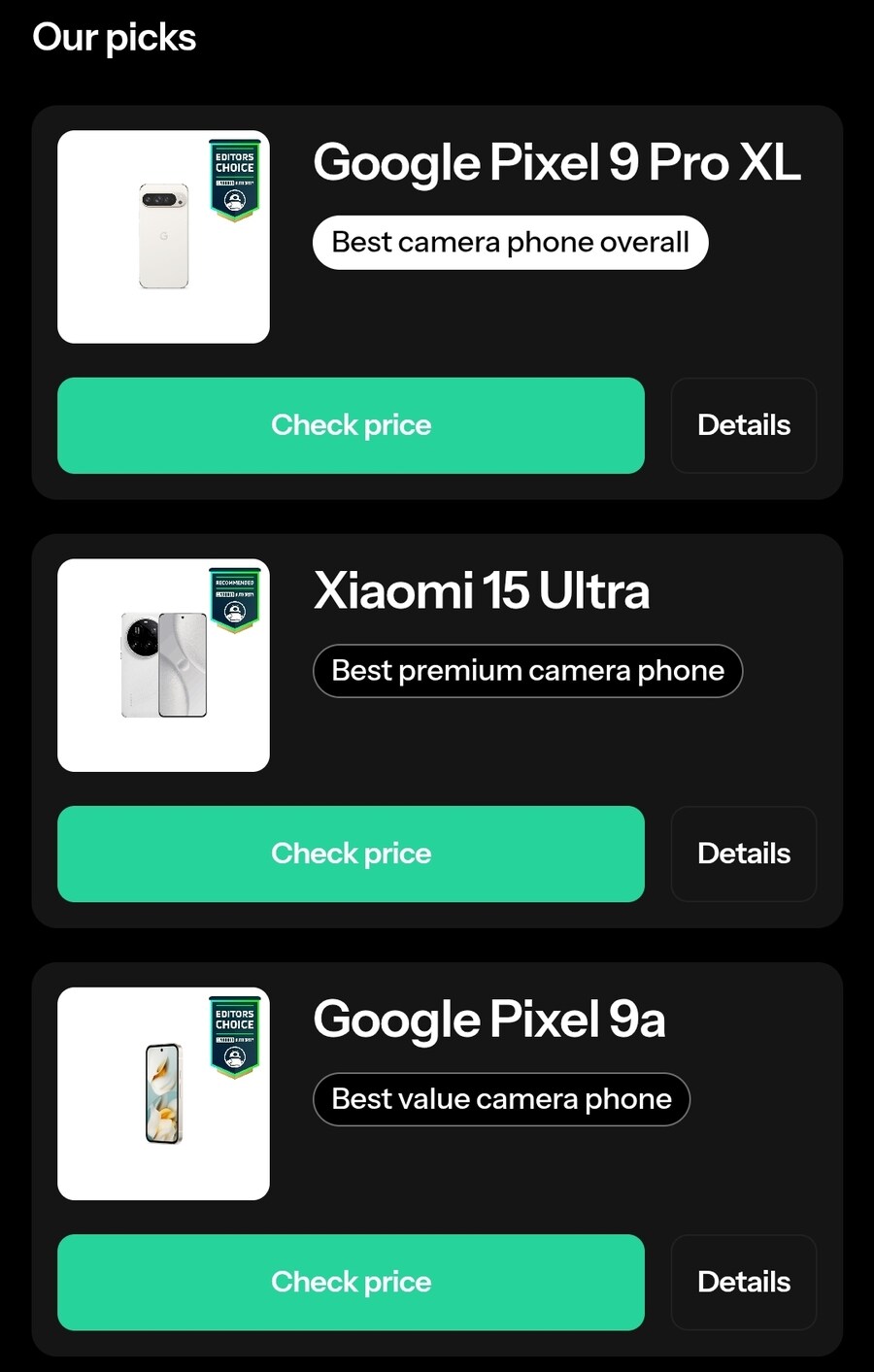Show Details for Google Pixel 9a

point(743,1282)
